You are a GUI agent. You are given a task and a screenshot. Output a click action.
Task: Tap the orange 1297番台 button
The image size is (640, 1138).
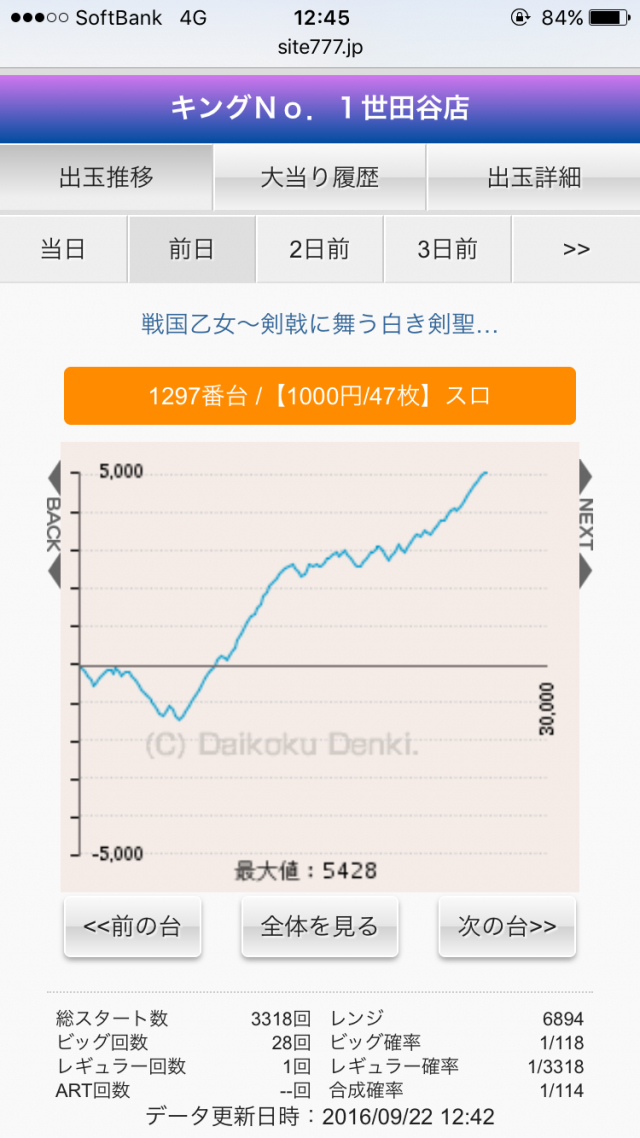tap(319, 396)
